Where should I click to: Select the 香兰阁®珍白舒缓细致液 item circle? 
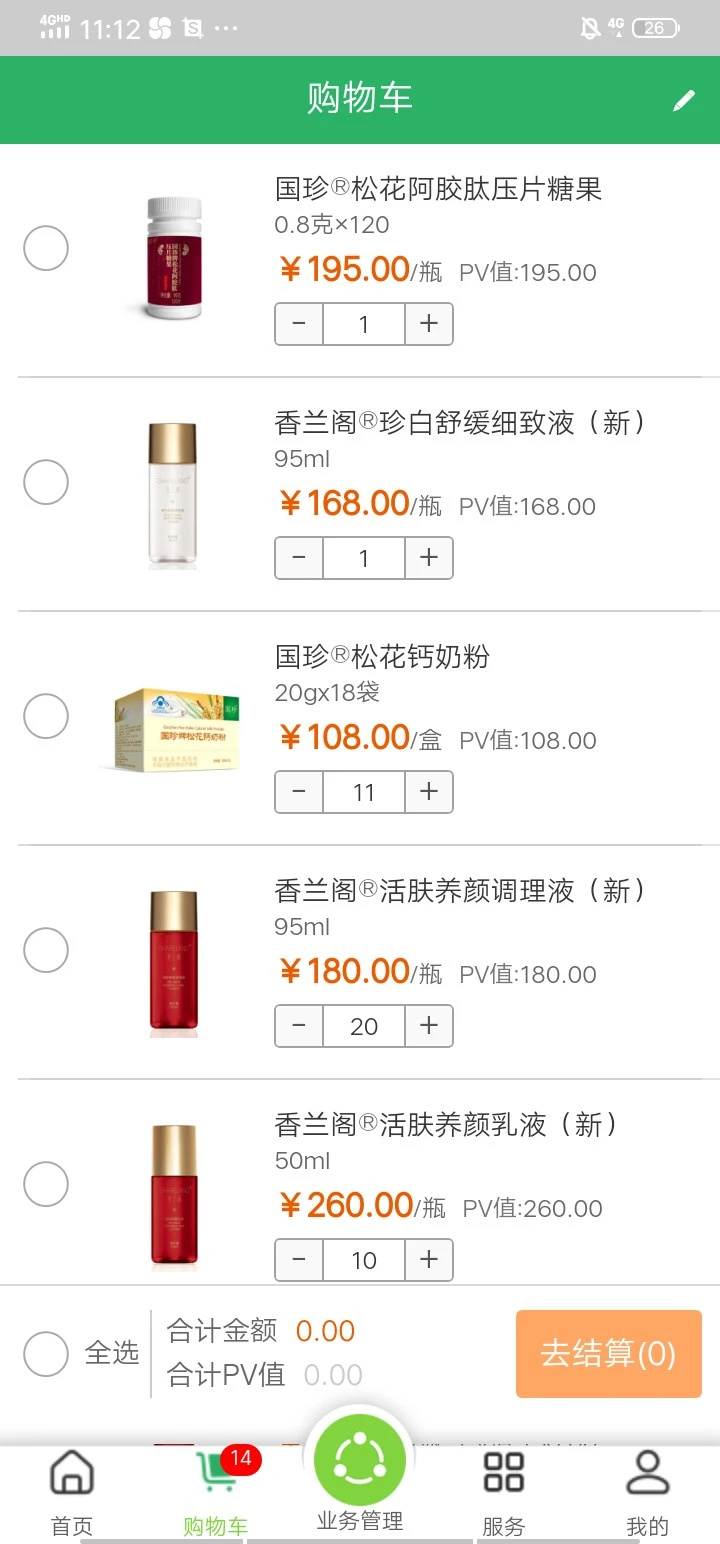(45, 482)
